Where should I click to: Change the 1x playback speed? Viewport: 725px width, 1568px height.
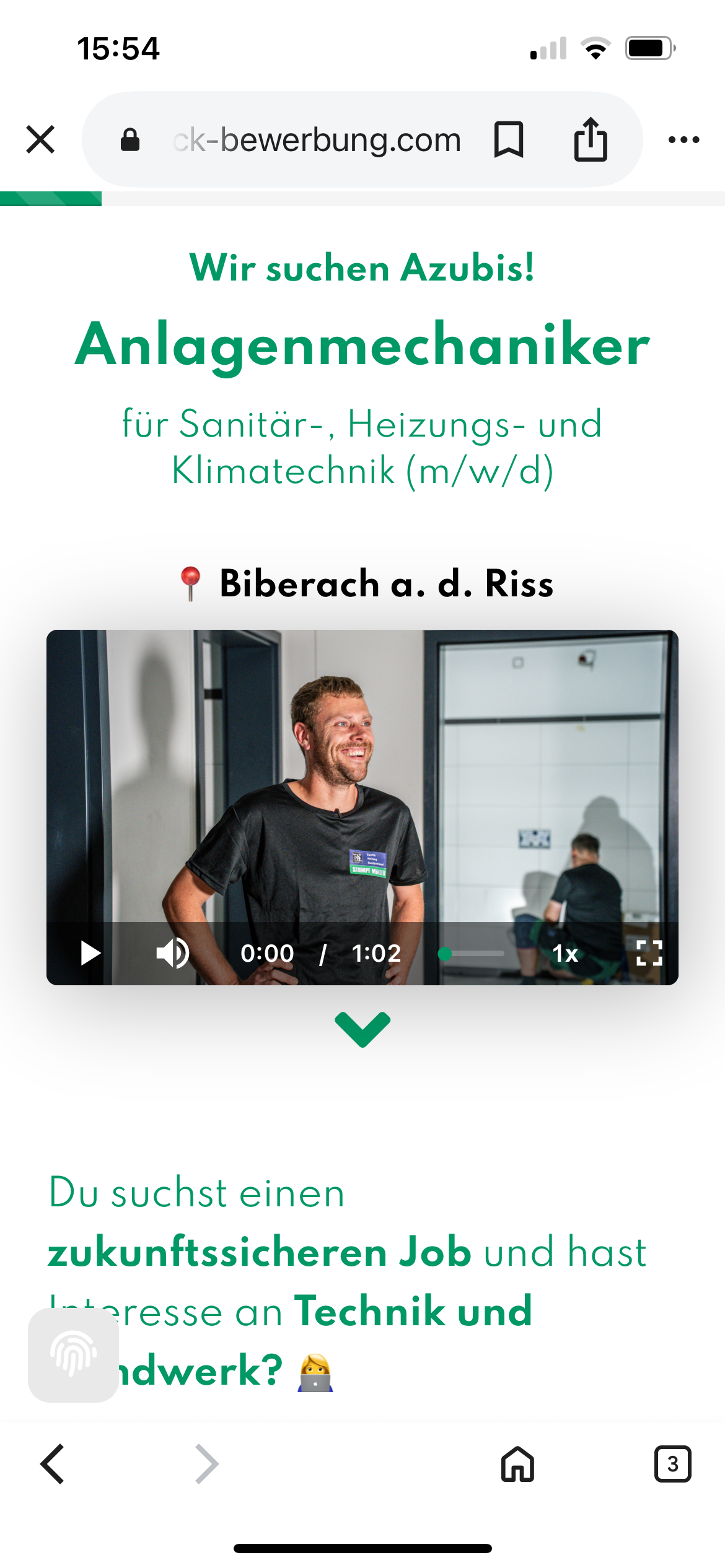tap(565, 954)
